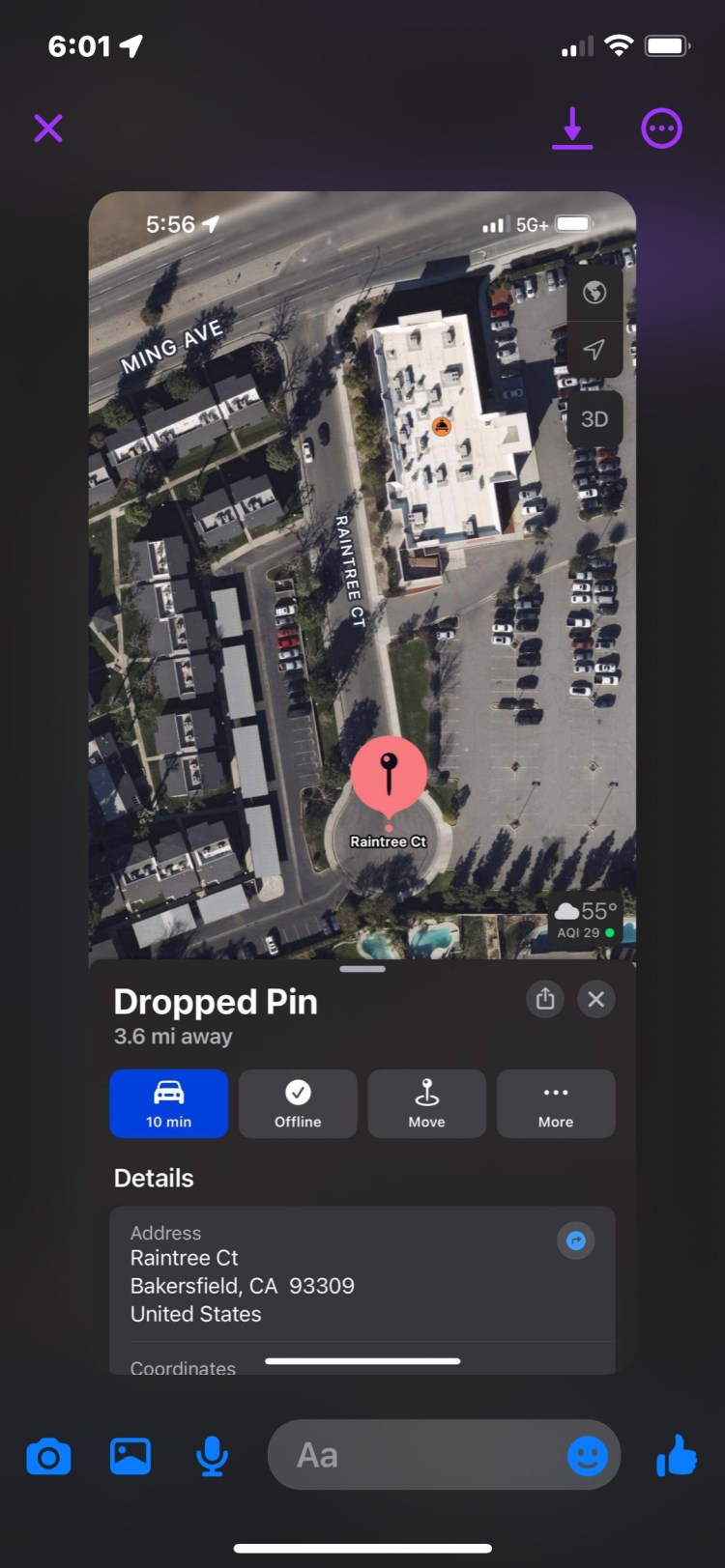Viewport: 725px width, 1568px height.
Task: Open the more options menu
Action: (x=662, y=128)
